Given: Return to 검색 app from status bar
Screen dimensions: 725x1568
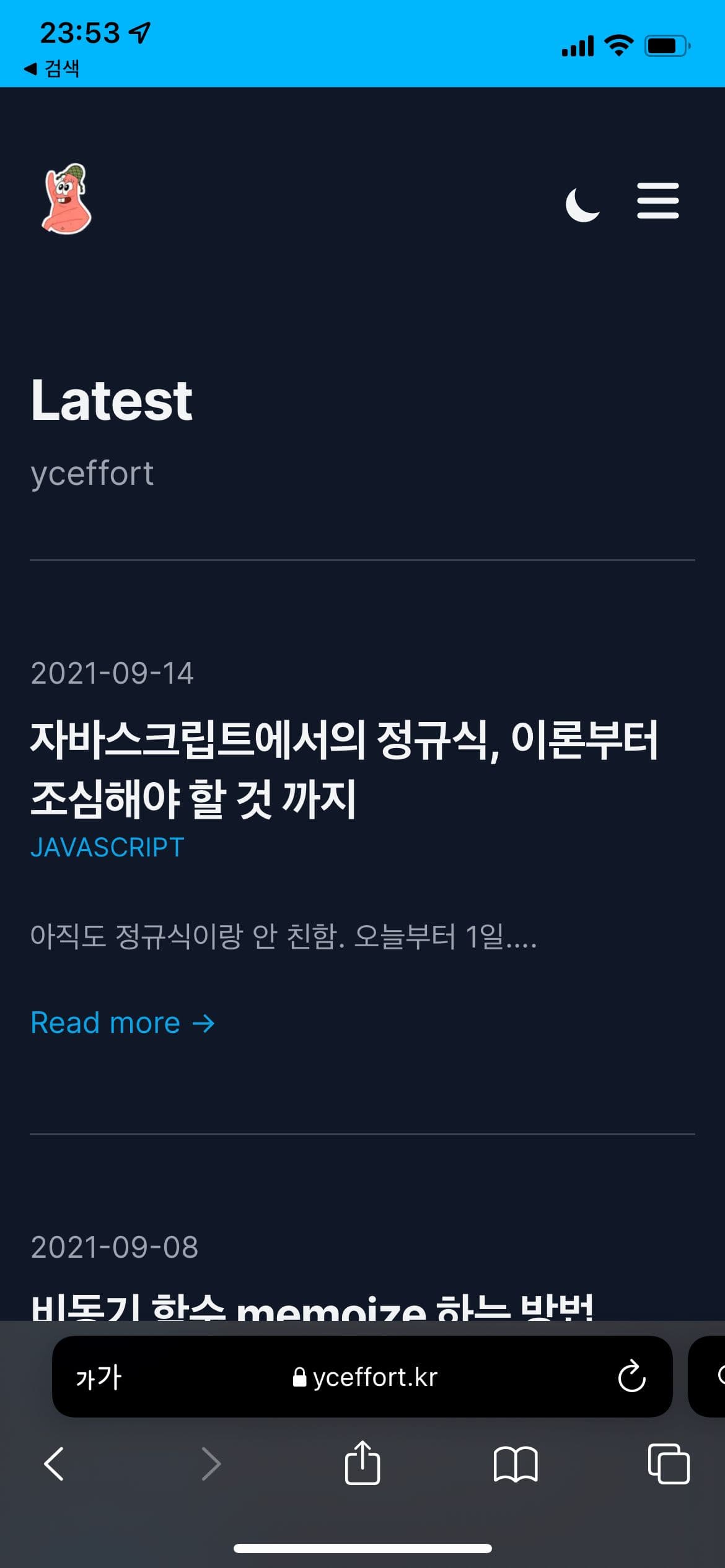Looking at the screenshot, I should [x=53, y=69].
